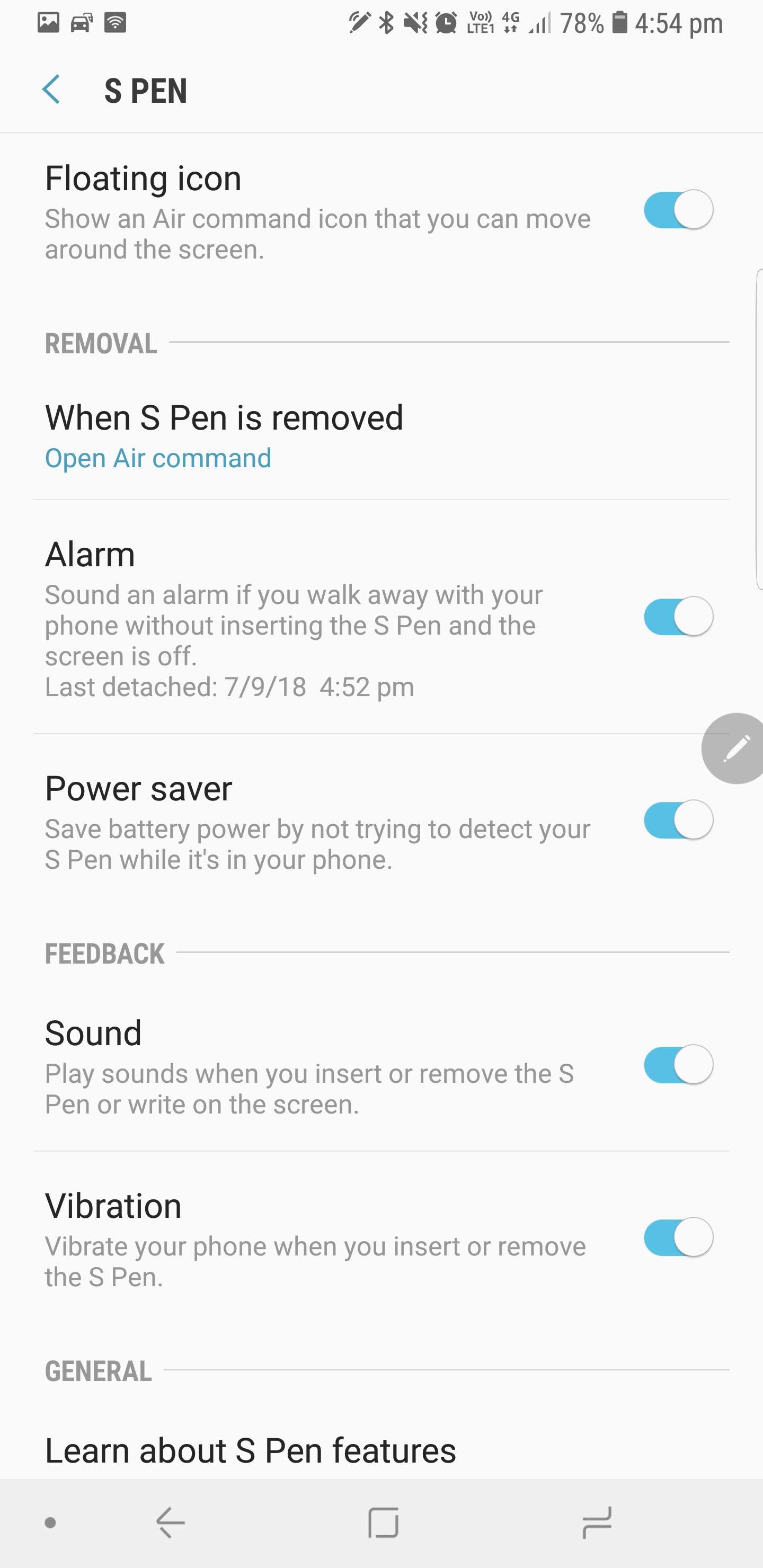
Task: Open When S Pen is removed setting
Action: coord(381,437)
